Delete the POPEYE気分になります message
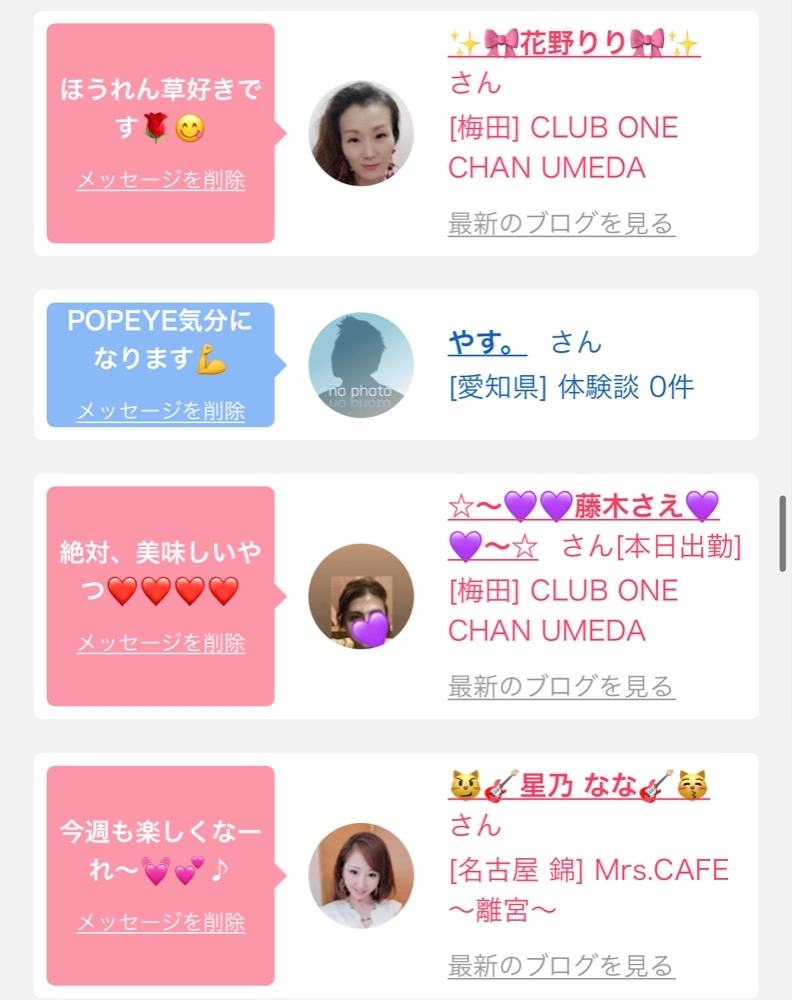This screenshot has width=792, height=1000. 161,411
